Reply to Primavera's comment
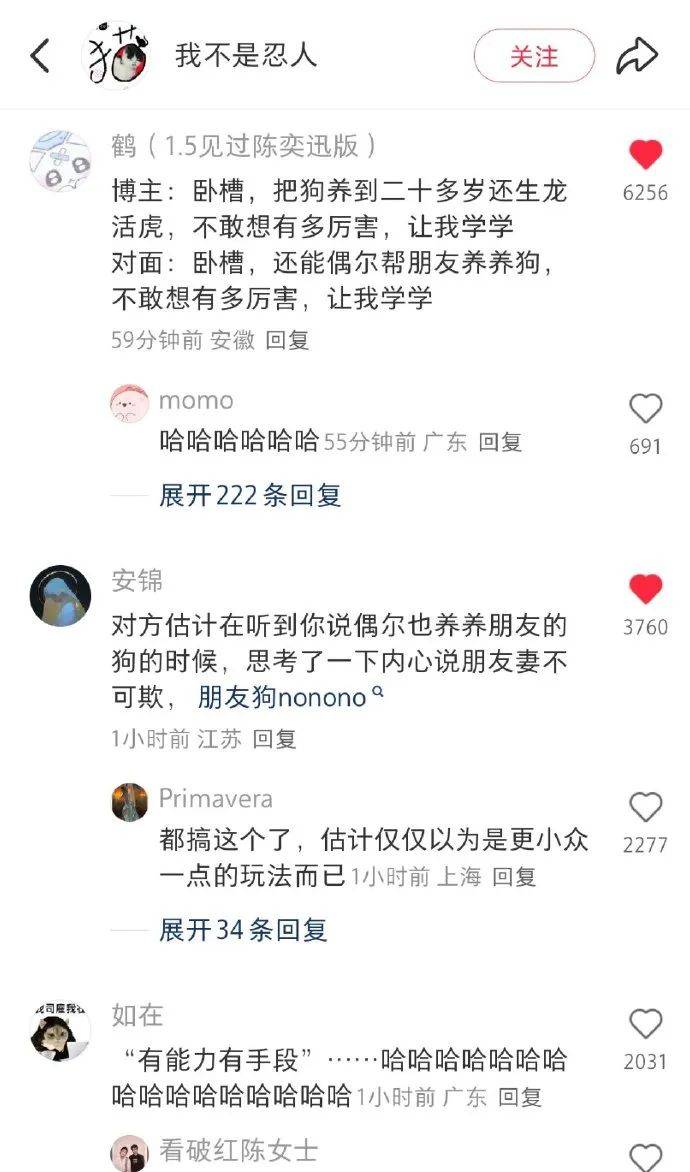 [x=514, y=877]
